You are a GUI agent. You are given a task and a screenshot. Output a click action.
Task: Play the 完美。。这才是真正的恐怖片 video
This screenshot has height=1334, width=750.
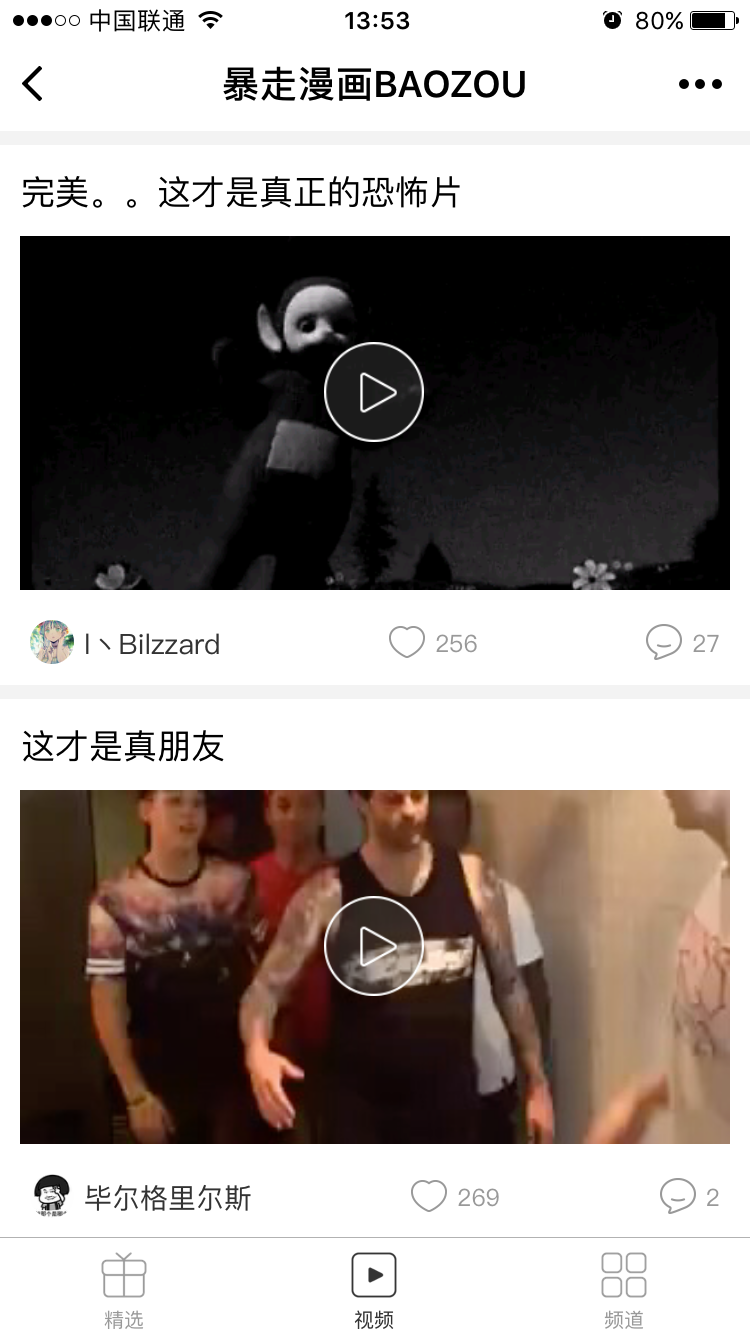(374, 392)
